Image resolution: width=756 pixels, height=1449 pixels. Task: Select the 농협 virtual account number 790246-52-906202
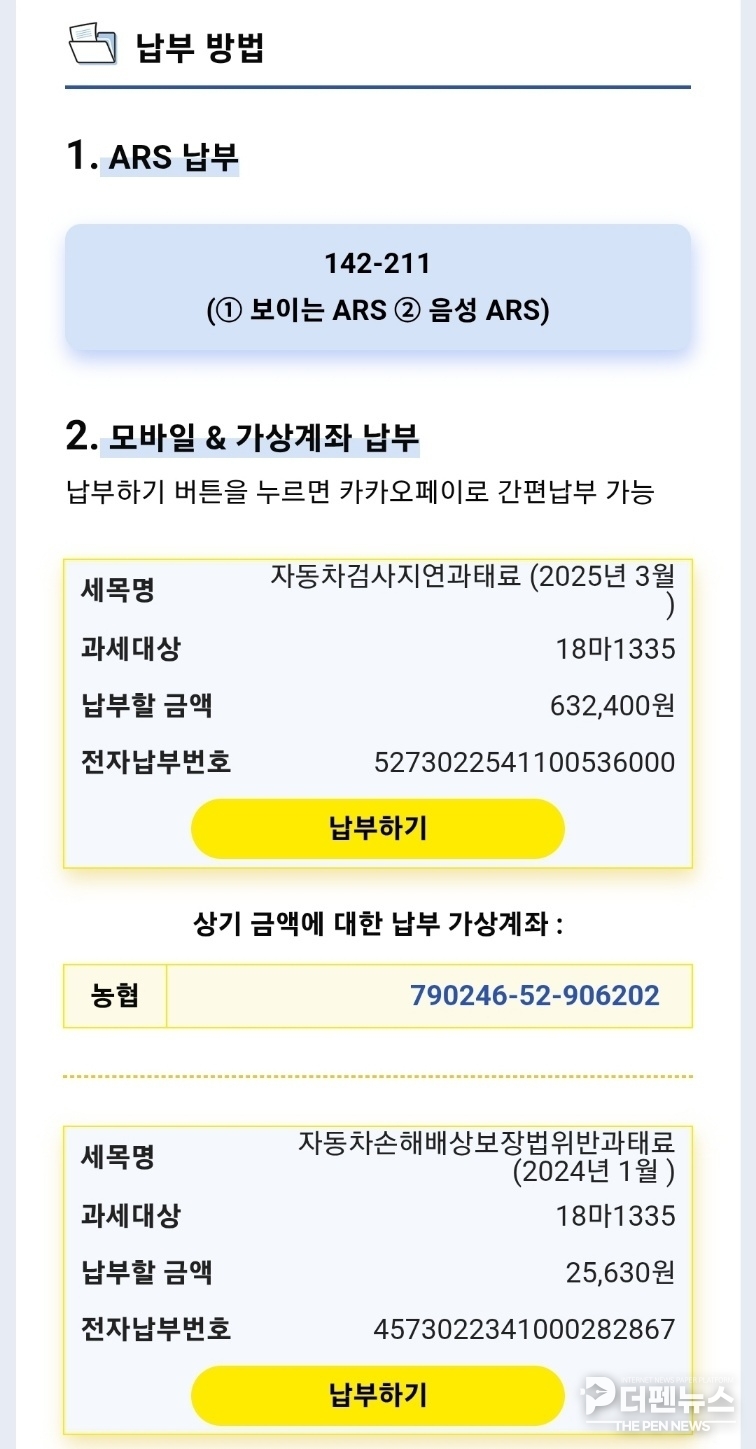[534, 996]
